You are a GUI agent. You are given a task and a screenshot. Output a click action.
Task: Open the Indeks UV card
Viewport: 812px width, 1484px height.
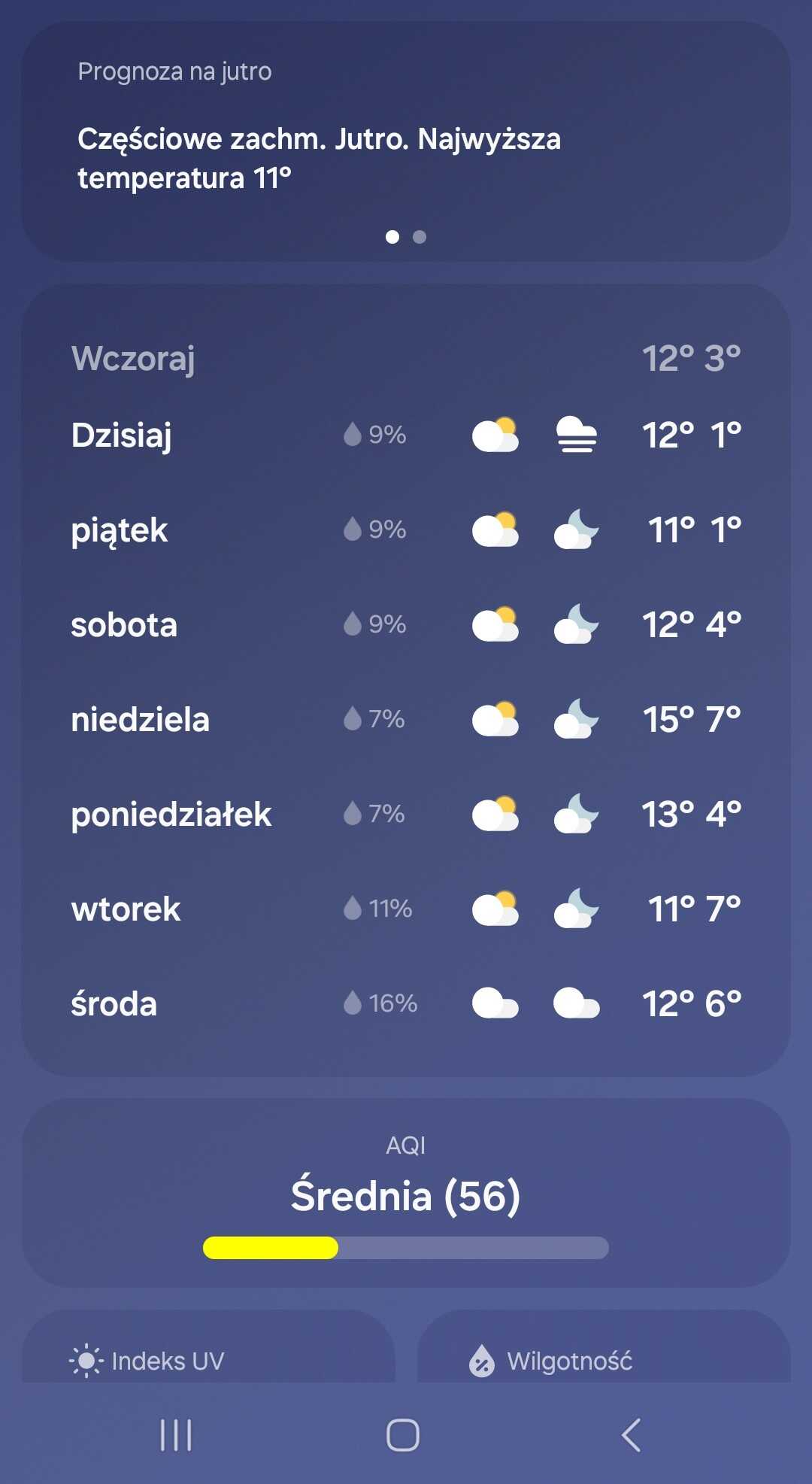click(208, 1346)
